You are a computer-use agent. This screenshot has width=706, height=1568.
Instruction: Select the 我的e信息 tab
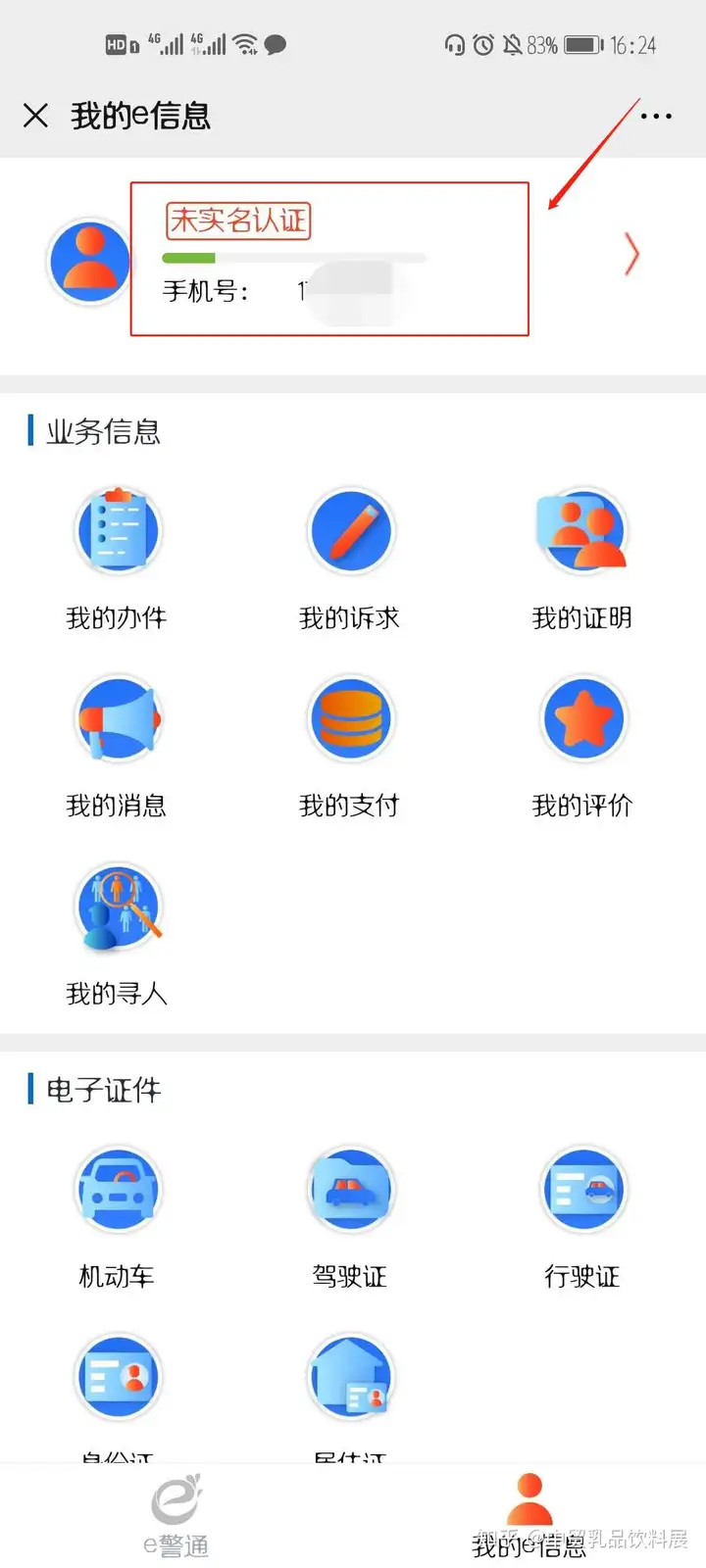pyautogui.click(x=529, y=1516)
